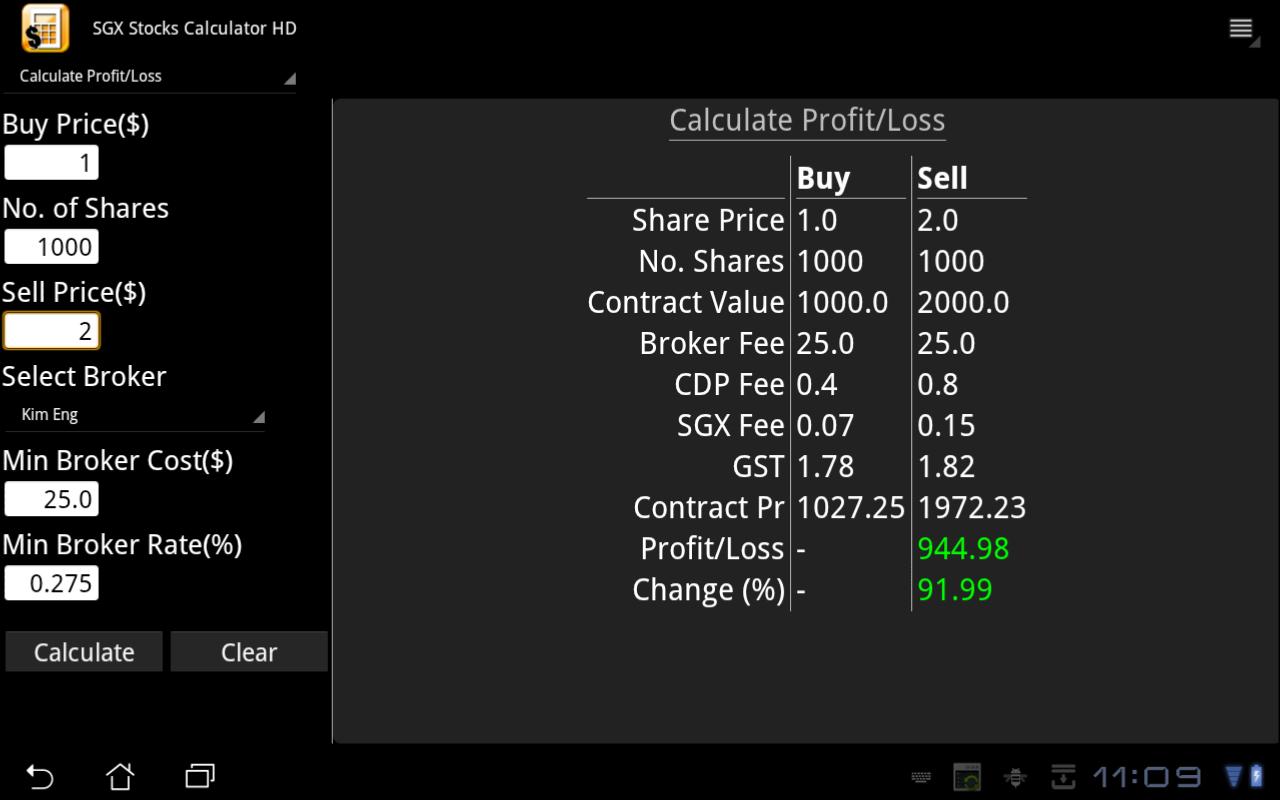1280x800 pixels.
Task: Change the Min Broker Rate value
Action: [52, 583]
